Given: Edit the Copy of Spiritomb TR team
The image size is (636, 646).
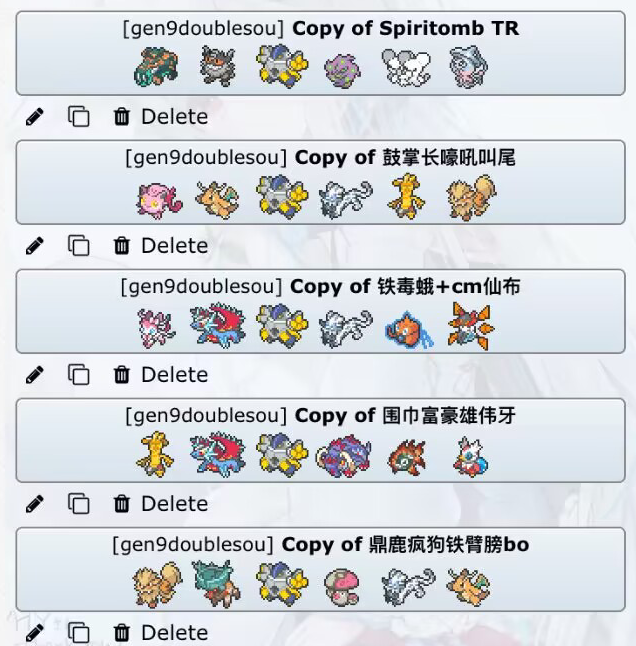Looking at the screenshot, I should (35, 117).
